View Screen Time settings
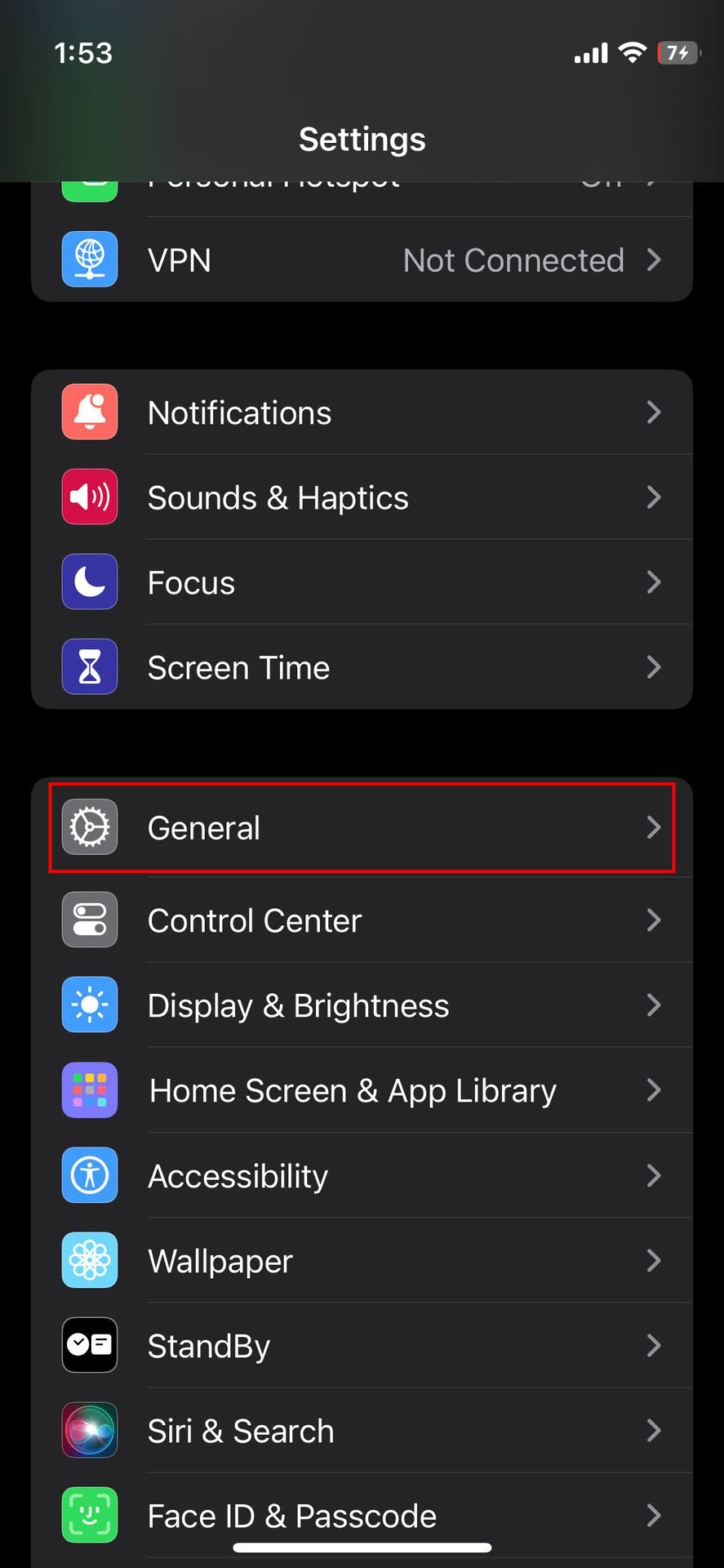Image resolution: width=724 pixels, height=1568 pixels. click(x=362, y=667)
